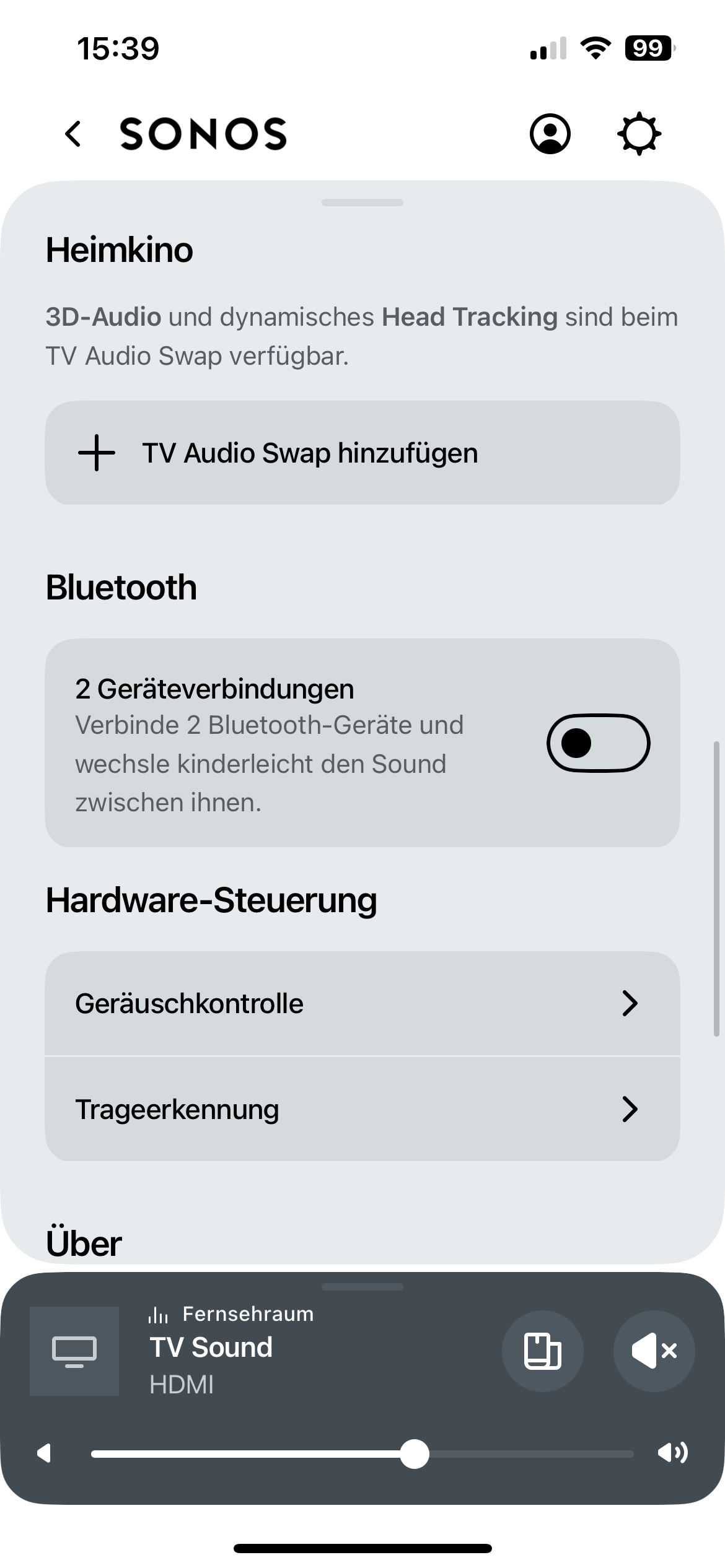
Task: Raise volume with the loud speaker icon
Action: pyautogui.click(x=672, y=1453)
